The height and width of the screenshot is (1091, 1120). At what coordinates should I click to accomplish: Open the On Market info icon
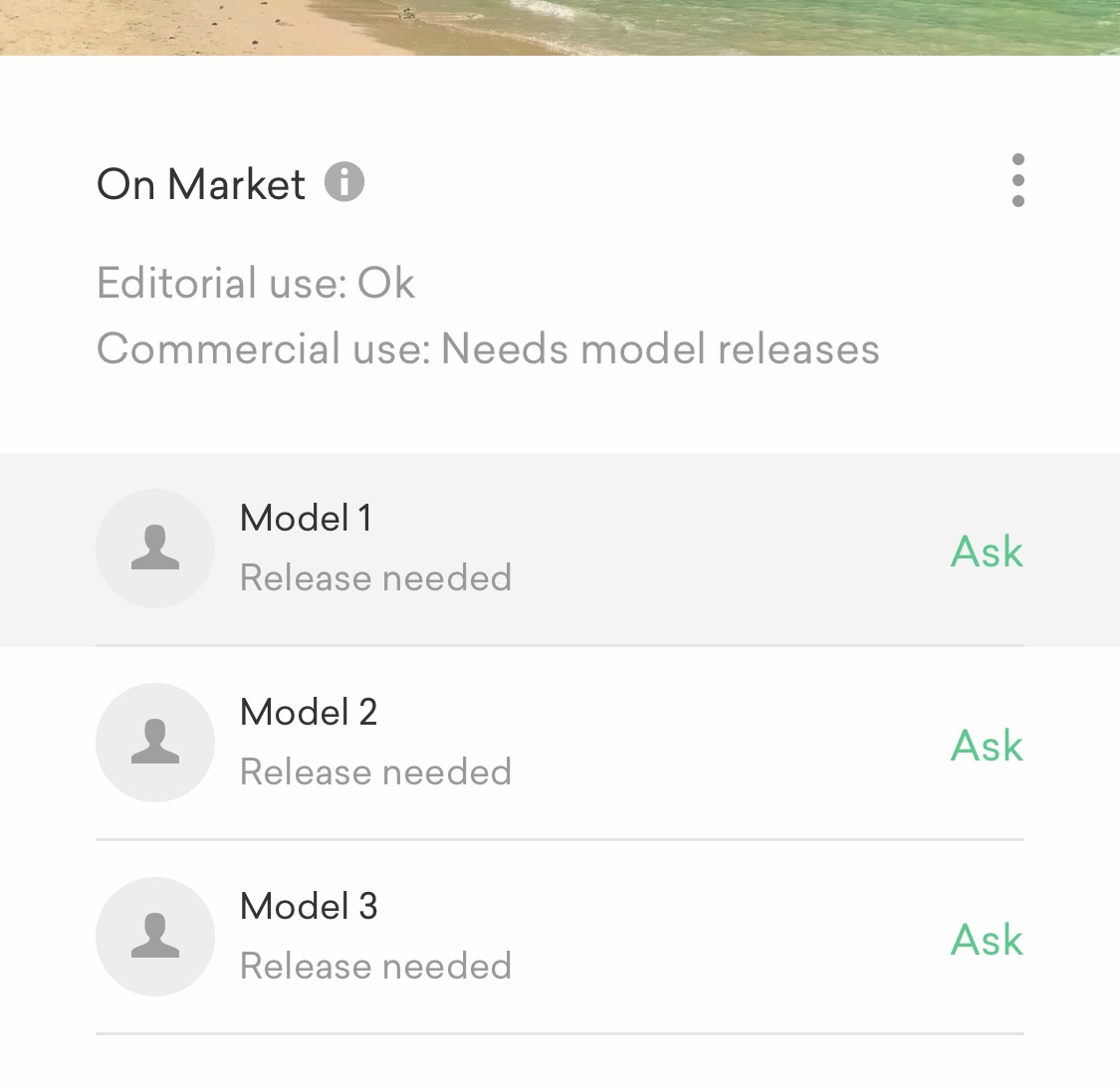344,182
